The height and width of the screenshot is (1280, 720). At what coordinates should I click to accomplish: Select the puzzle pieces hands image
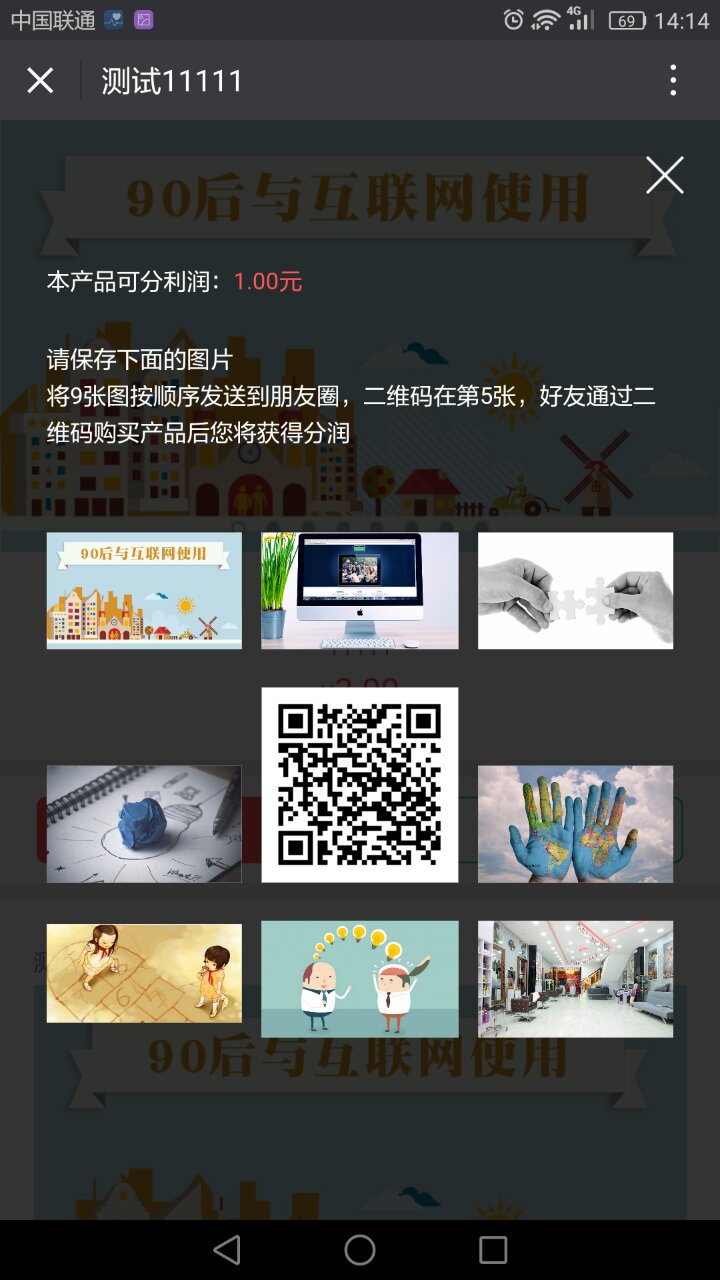pyautogui.click(x=575, y=590)
